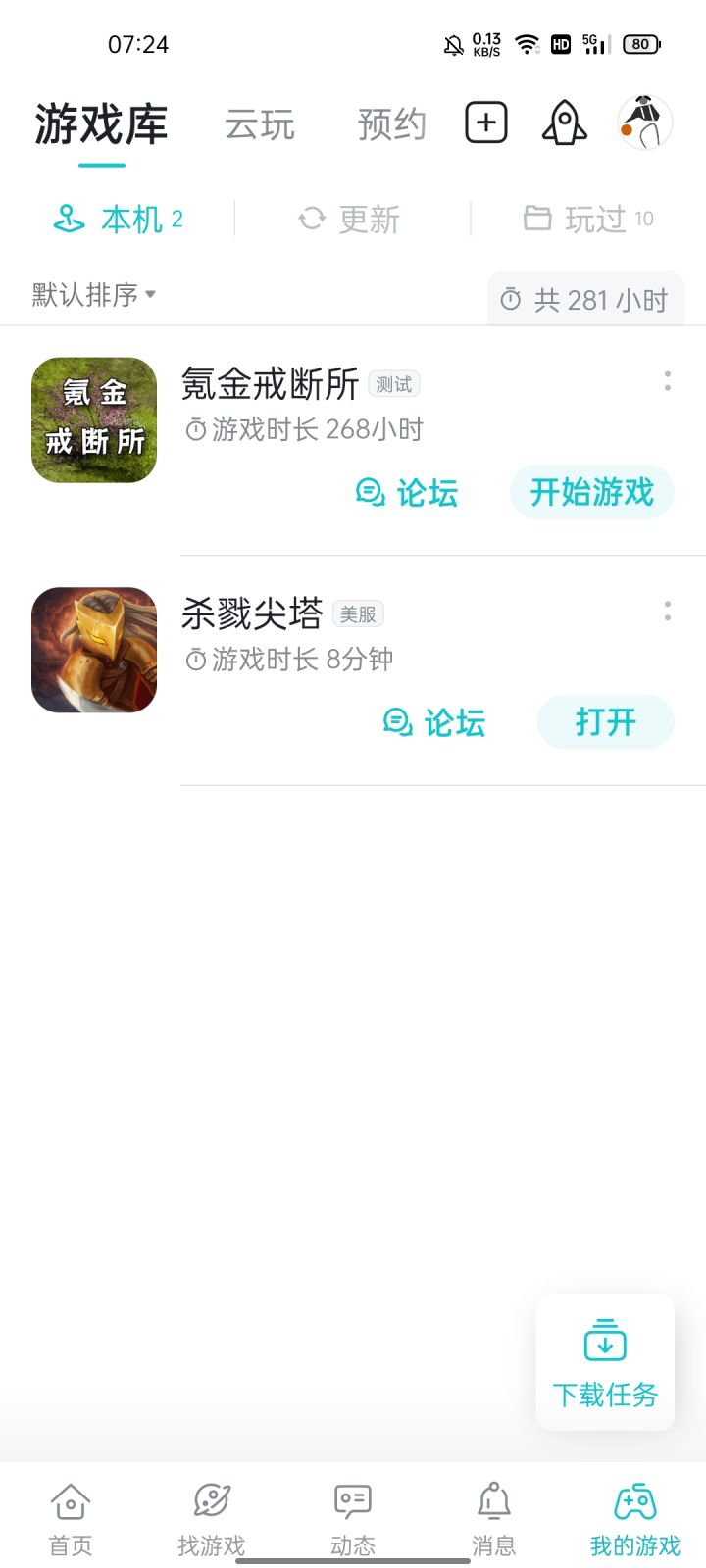
Task: Open the rocket booster icon in the top bar
Action: (562, 121)
